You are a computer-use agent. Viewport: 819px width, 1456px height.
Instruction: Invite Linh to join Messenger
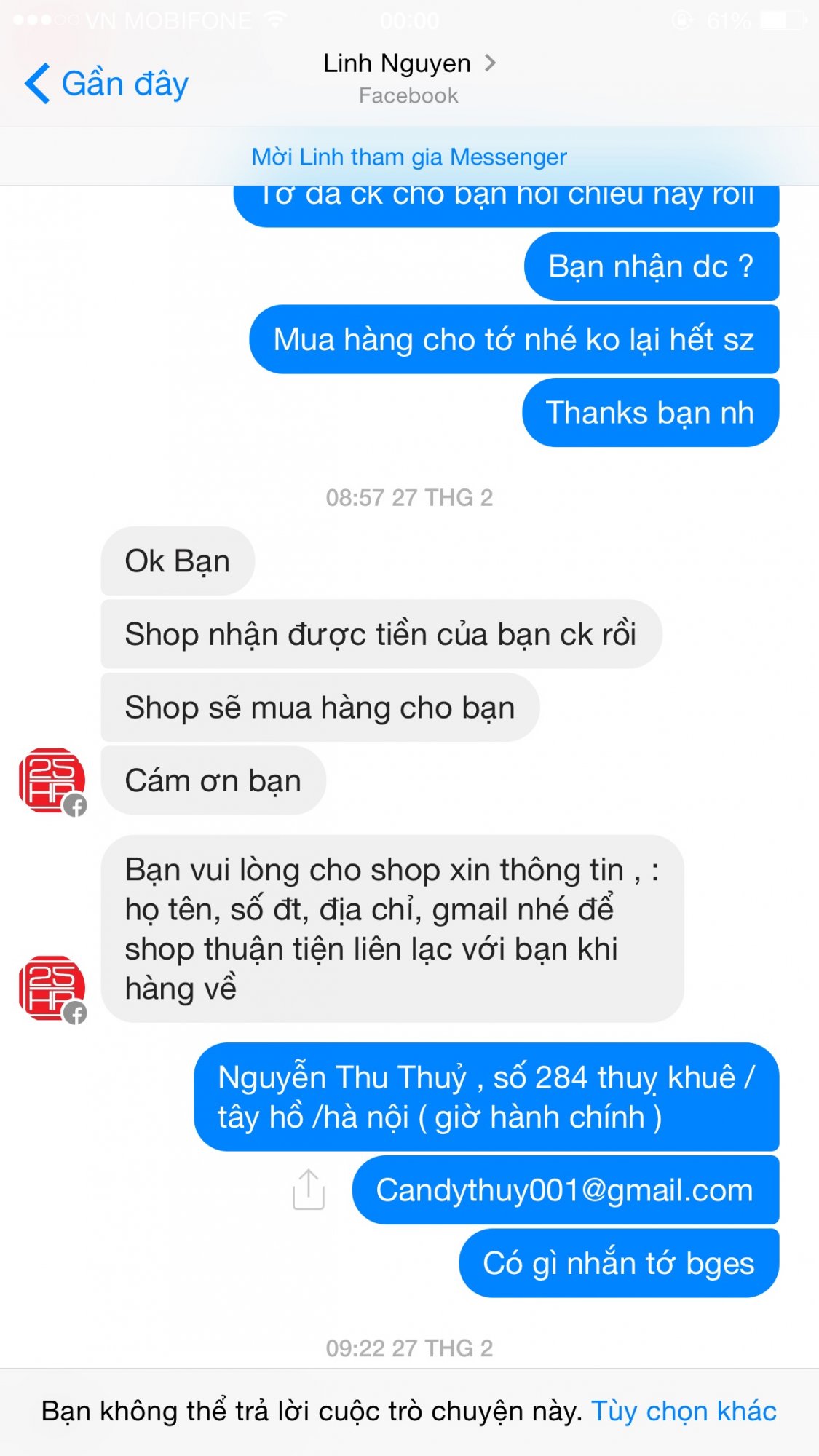[409, 157]
